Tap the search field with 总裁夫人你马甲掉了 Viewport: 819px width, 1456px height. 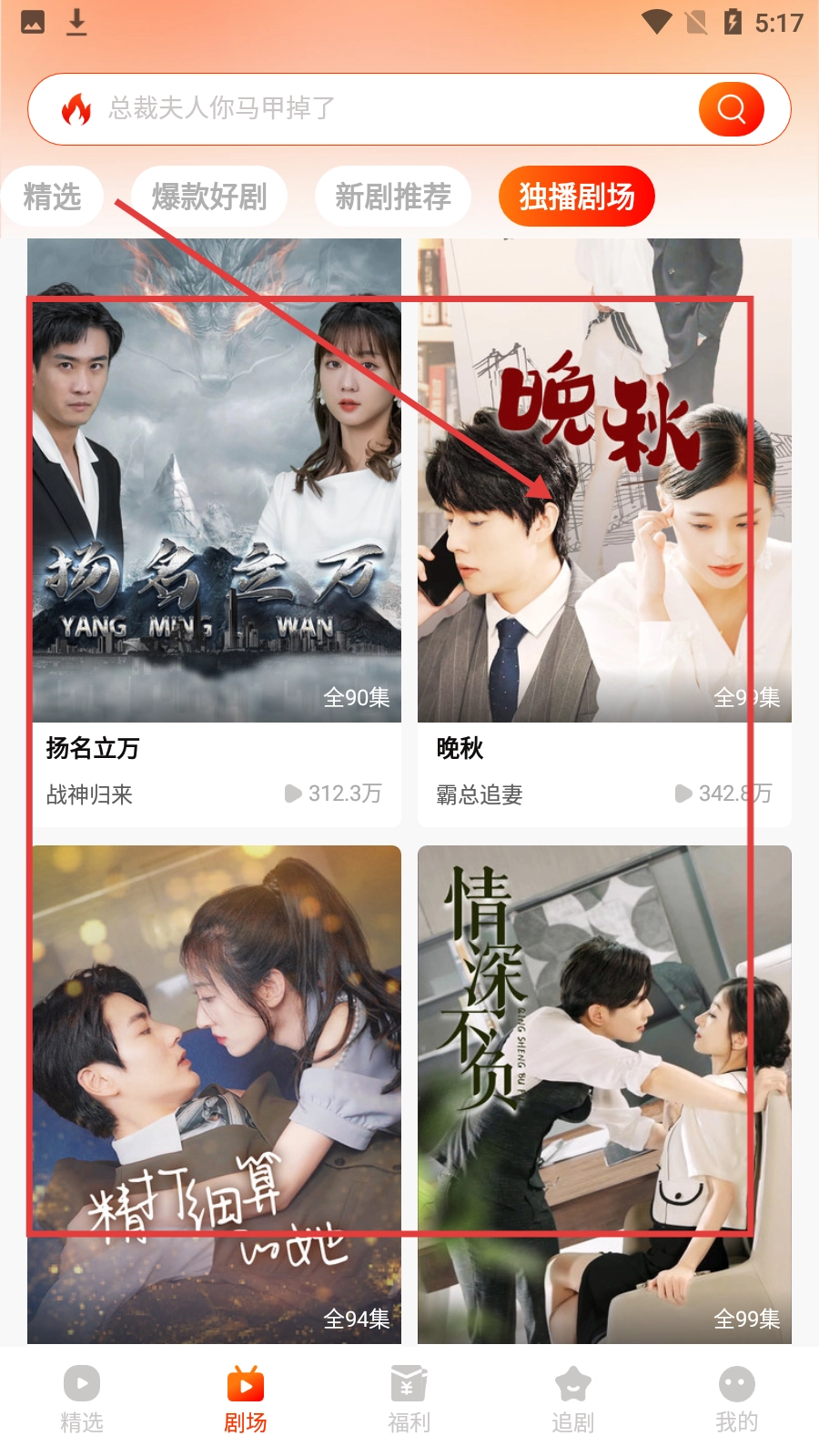tap(364, 109)
